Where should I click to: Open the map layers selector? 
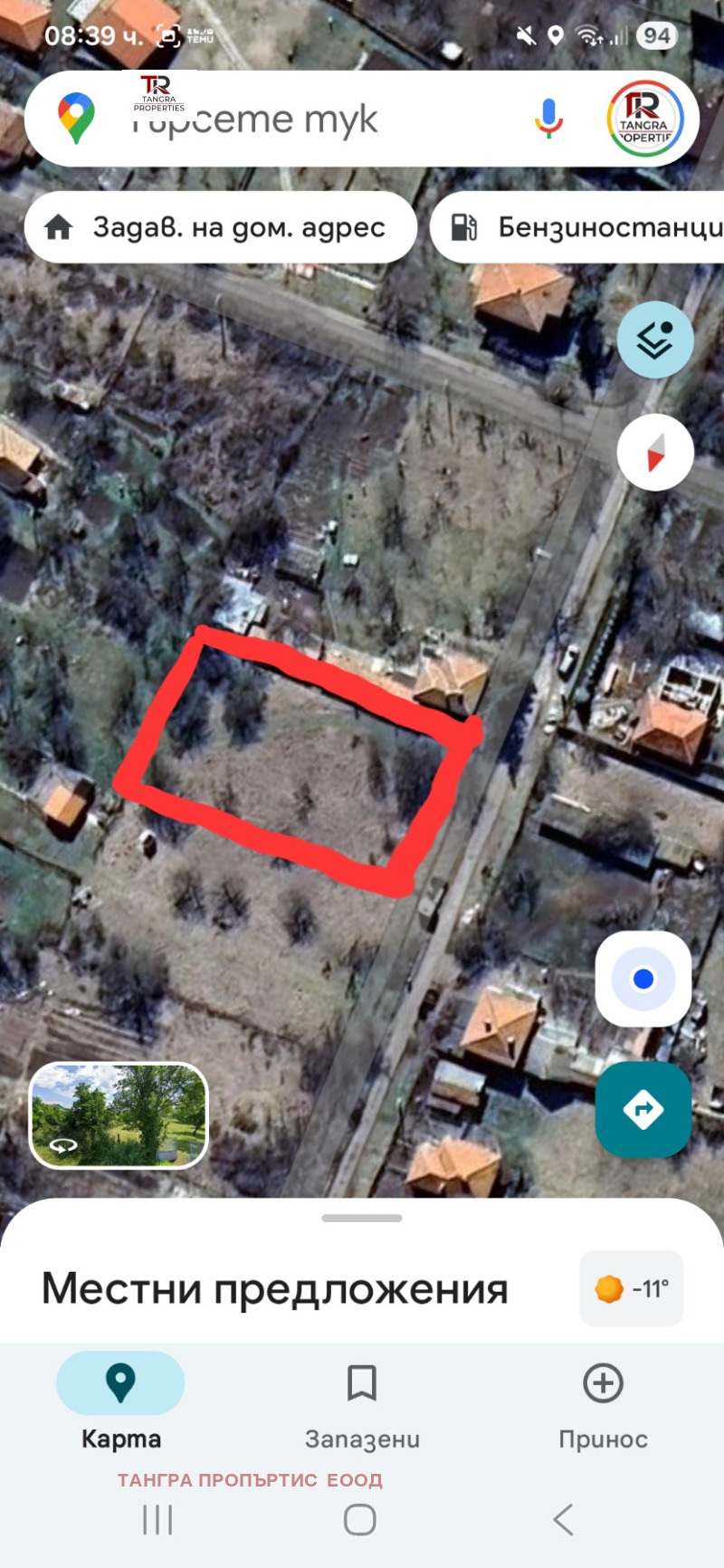tap(654, 339)
